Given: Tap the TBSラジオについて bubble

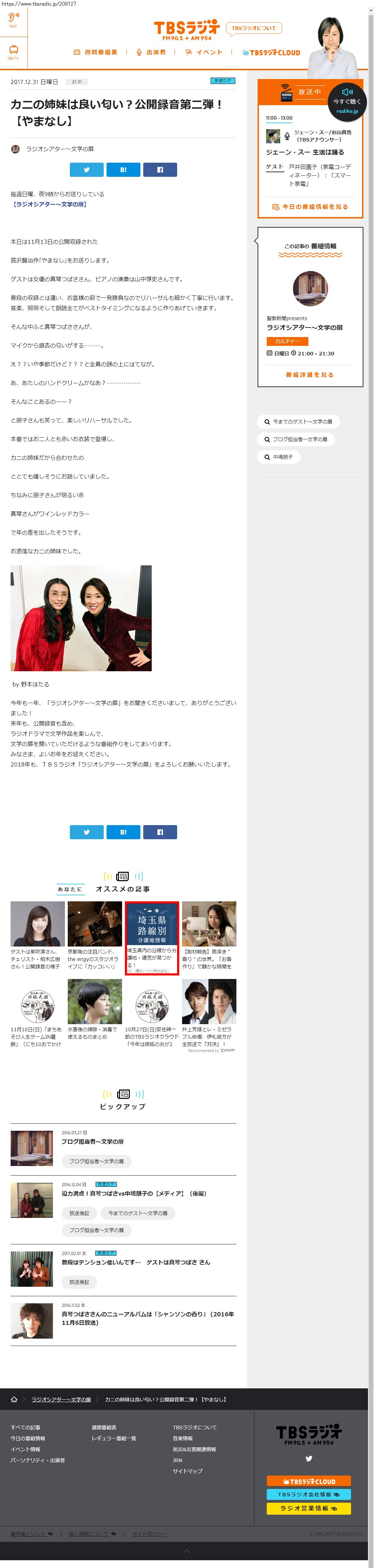Looking at the screenshot, I should click(x=254, y=28).
